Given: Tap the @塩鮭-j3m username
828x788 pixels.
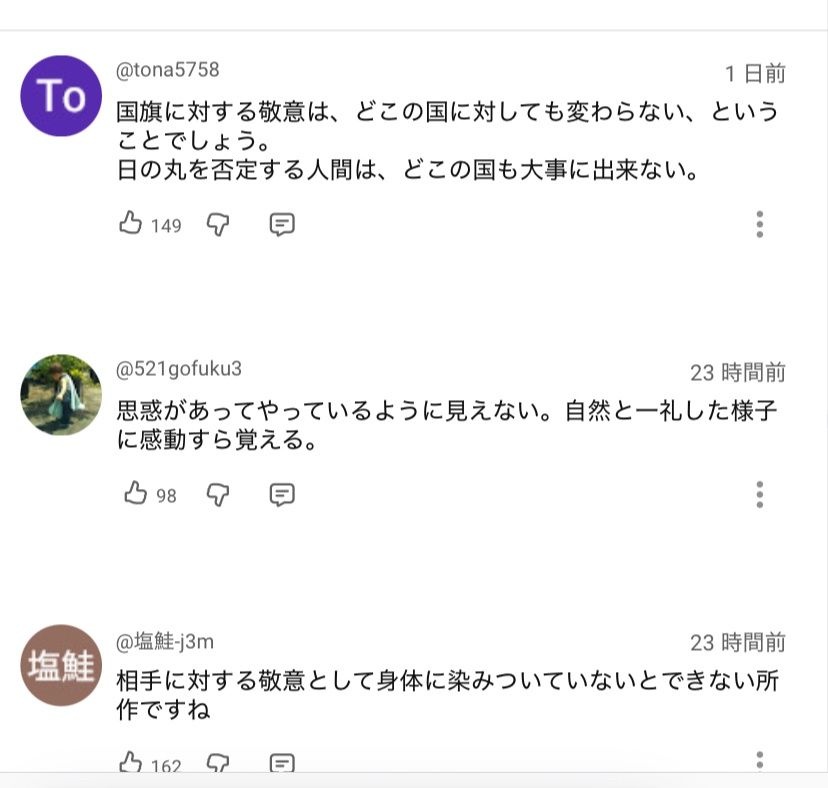Looking at the screenshot, I should [x=165, y=641].
